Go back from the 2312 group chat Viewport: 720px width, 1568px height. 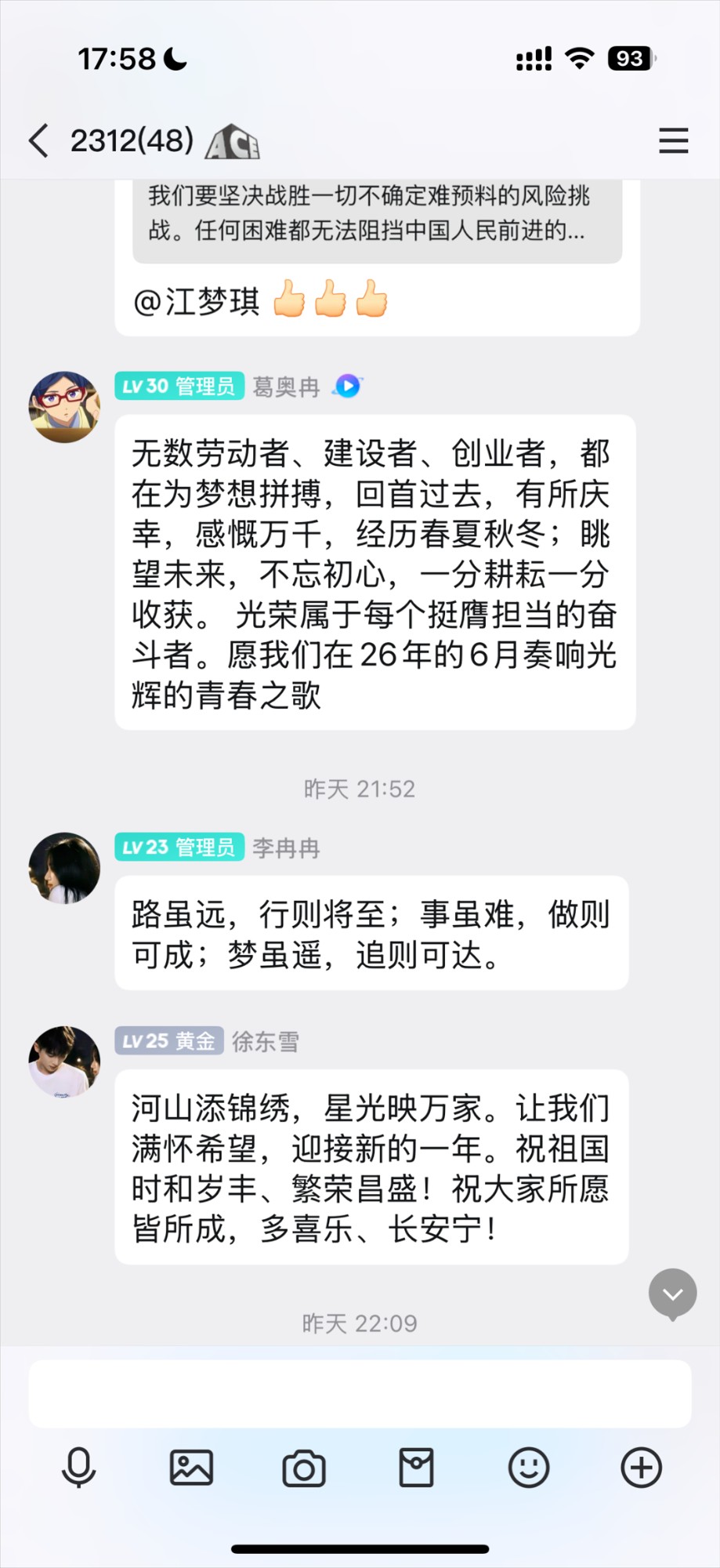pyautogui.click(x=39, y=141)
